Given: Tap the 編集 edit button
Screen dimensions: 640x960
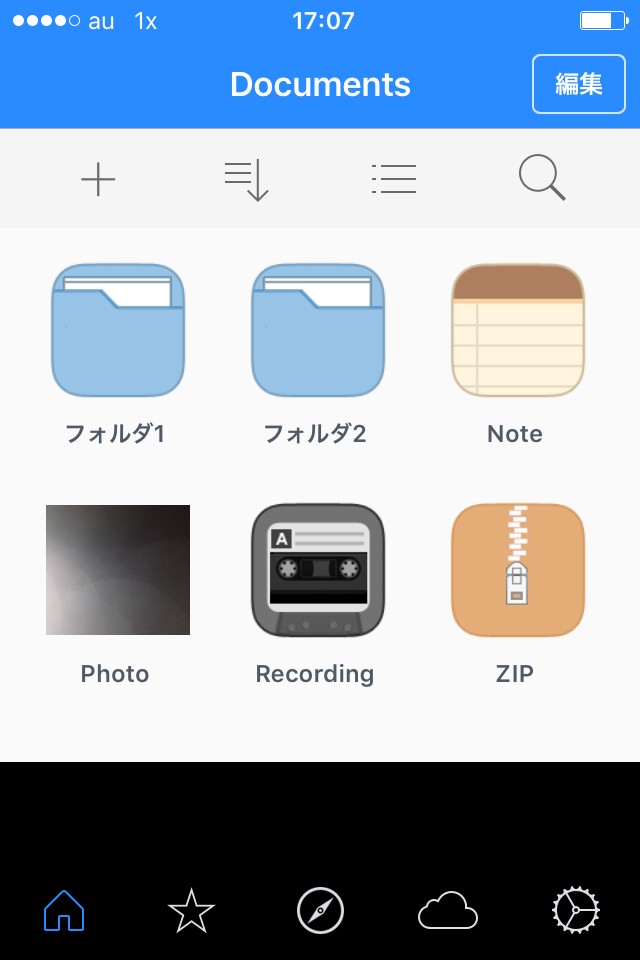Looking at the screenshot, I should (x=578, y=84).
